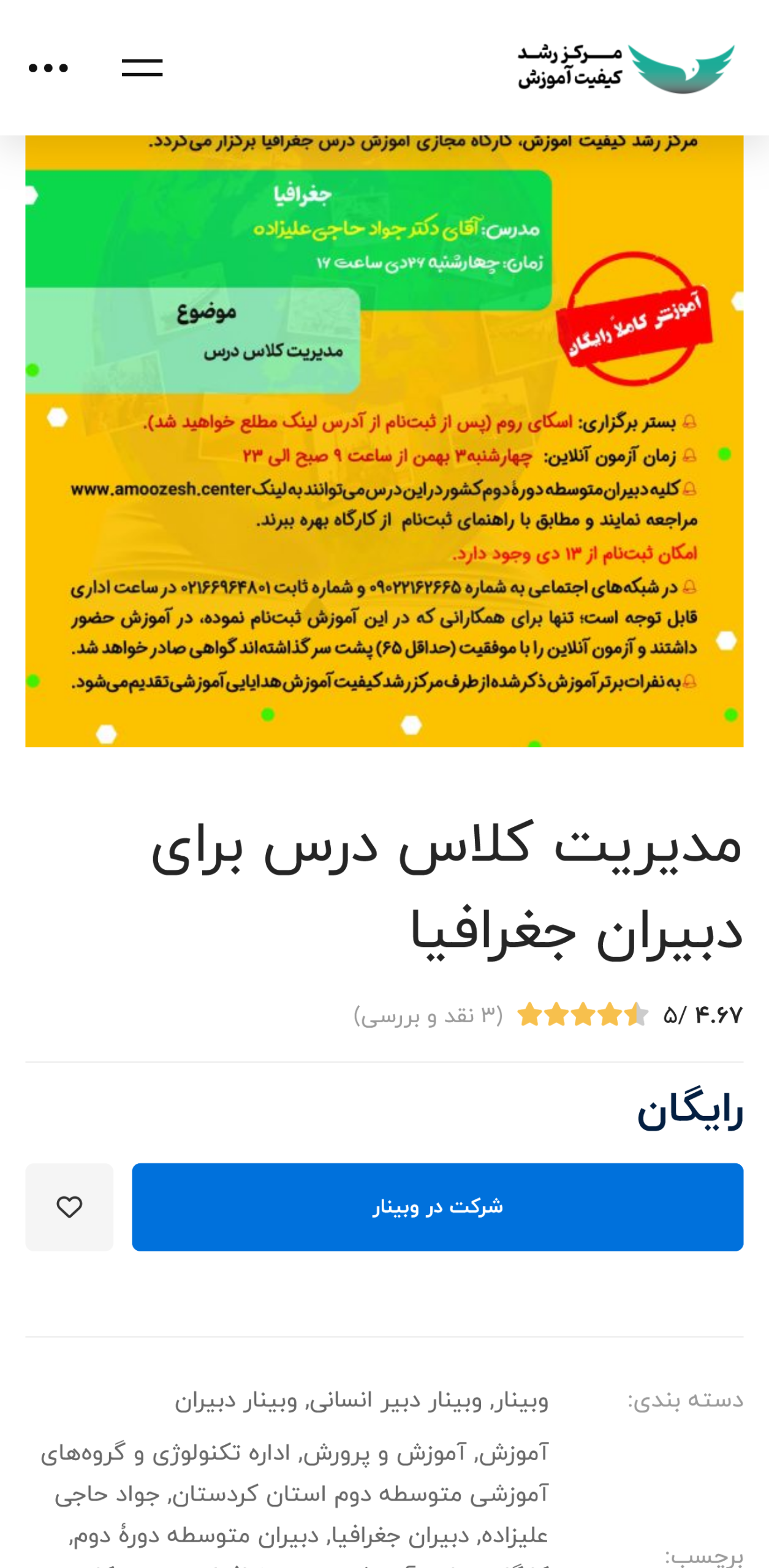Add the webinar to wishlist with the heart icon
This screenshot has height=1568, width=769.
(x=69, y=1207)
